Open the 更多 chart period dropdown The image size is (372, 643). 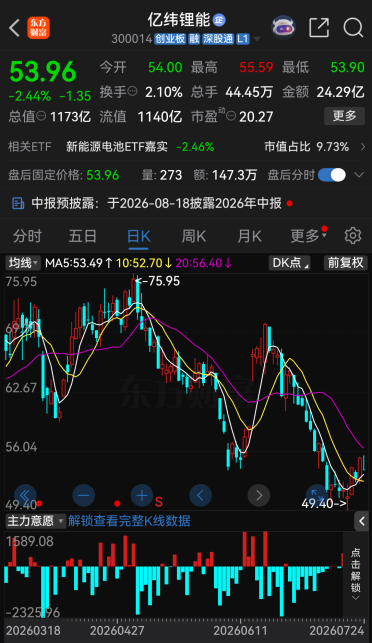point(308,236)
